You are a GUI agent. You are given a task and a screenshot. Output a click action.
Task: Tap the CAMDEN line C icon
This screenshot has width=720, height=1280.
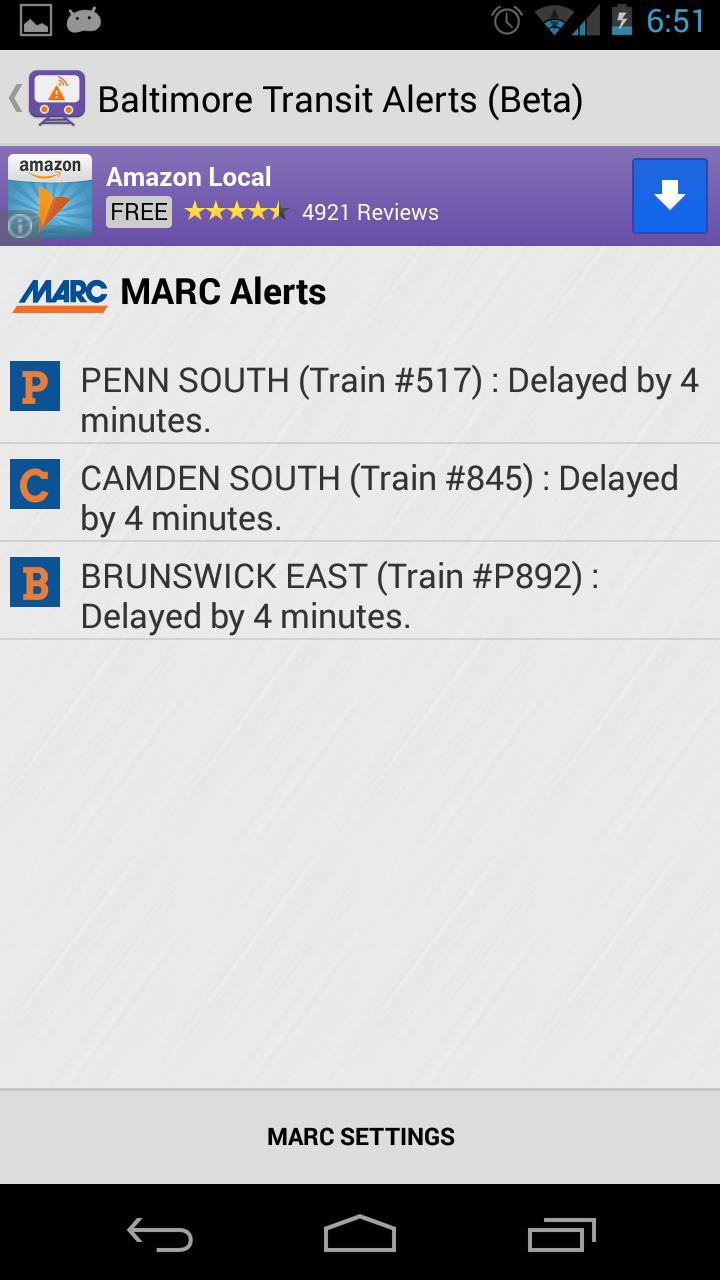pyautogui.click(x=35, y=483)
